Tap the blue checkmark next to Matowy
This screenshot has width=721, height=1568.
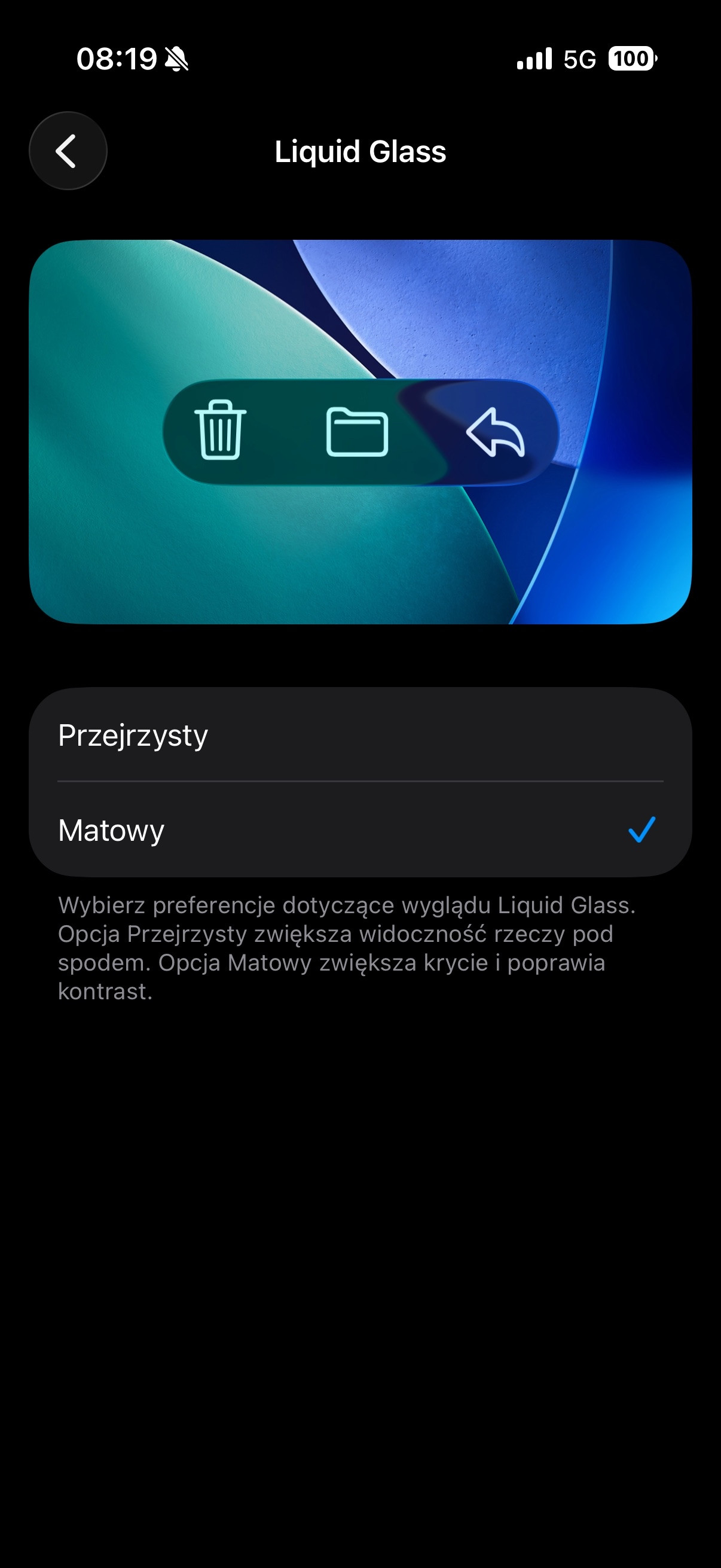[x=643, y=831]
